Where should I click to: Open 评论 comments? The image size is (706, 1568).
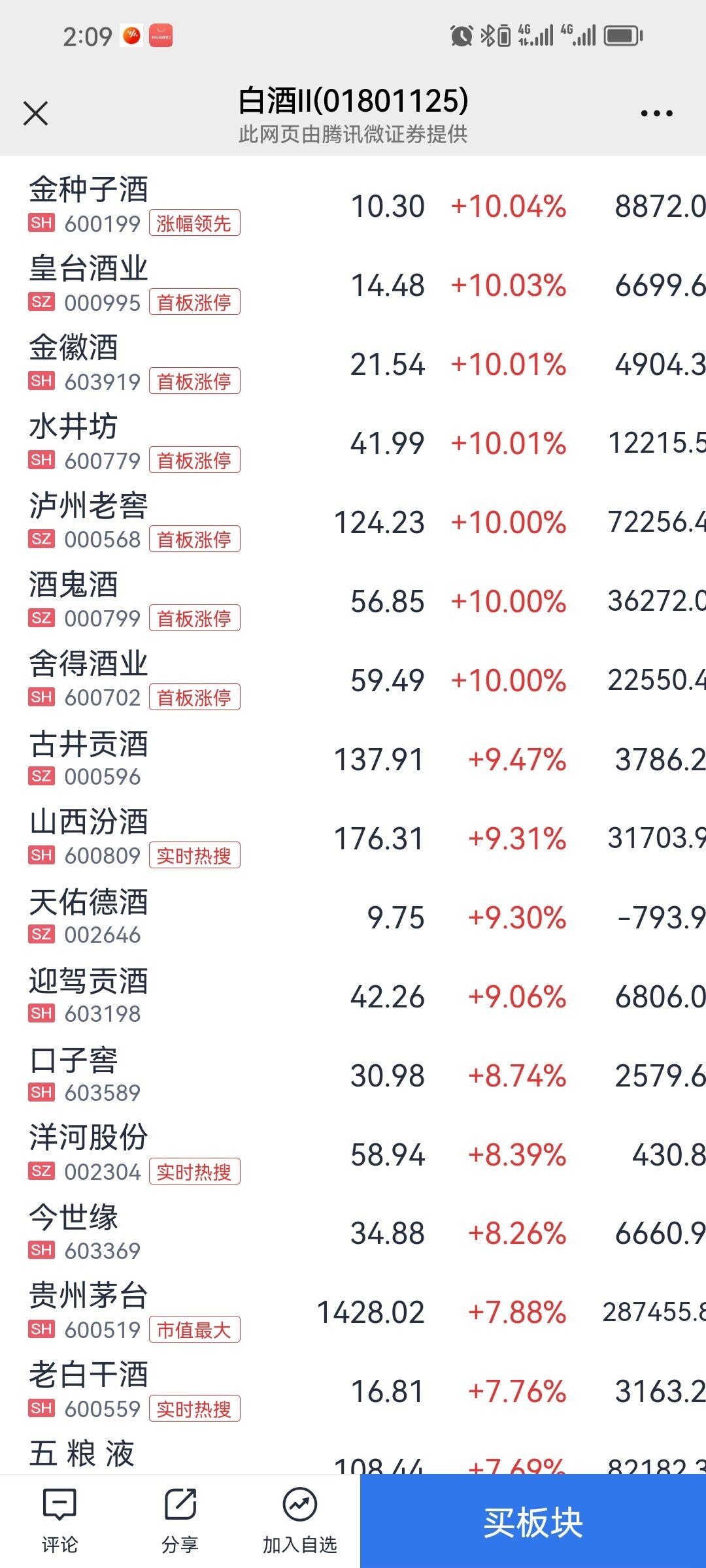click(x=59, y=1520)
